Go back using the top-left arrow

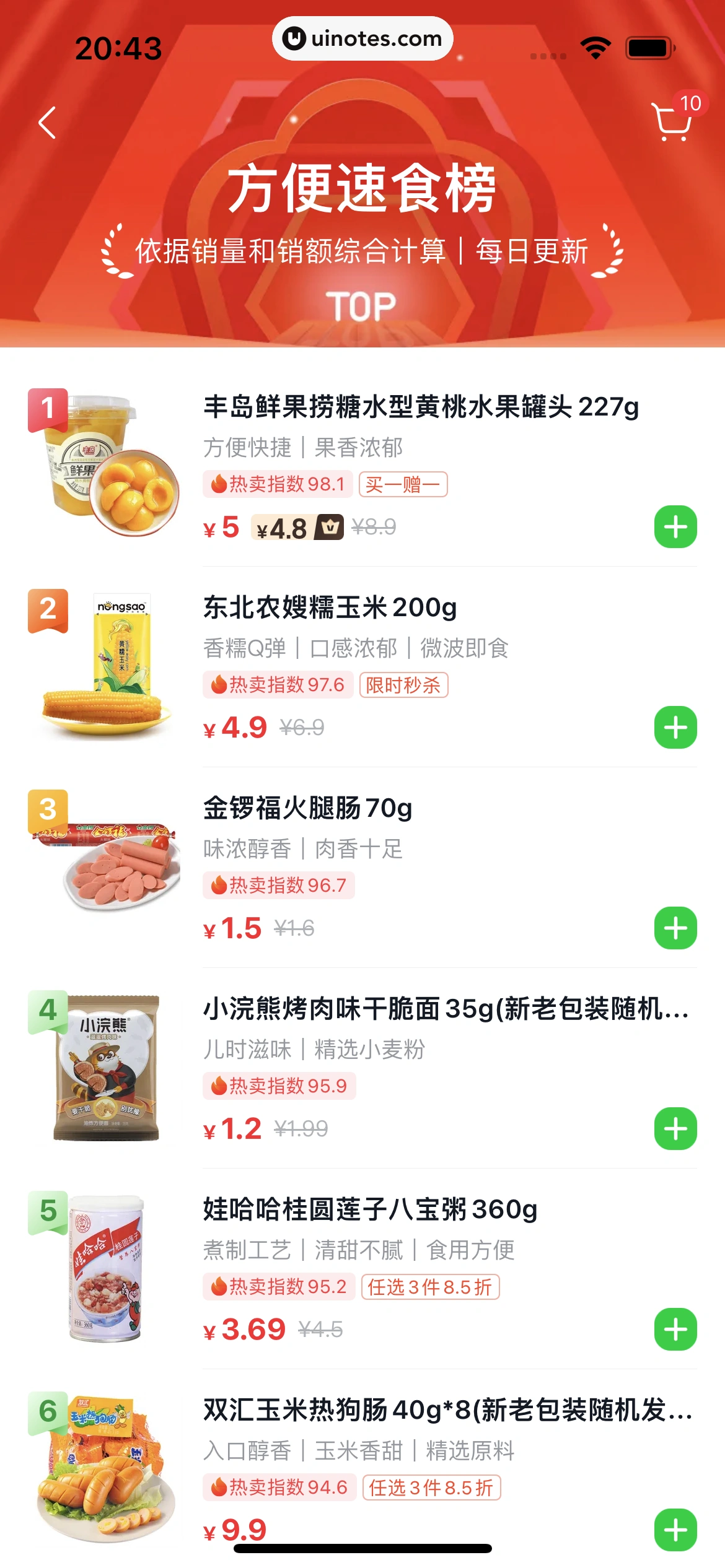[48, 123]
